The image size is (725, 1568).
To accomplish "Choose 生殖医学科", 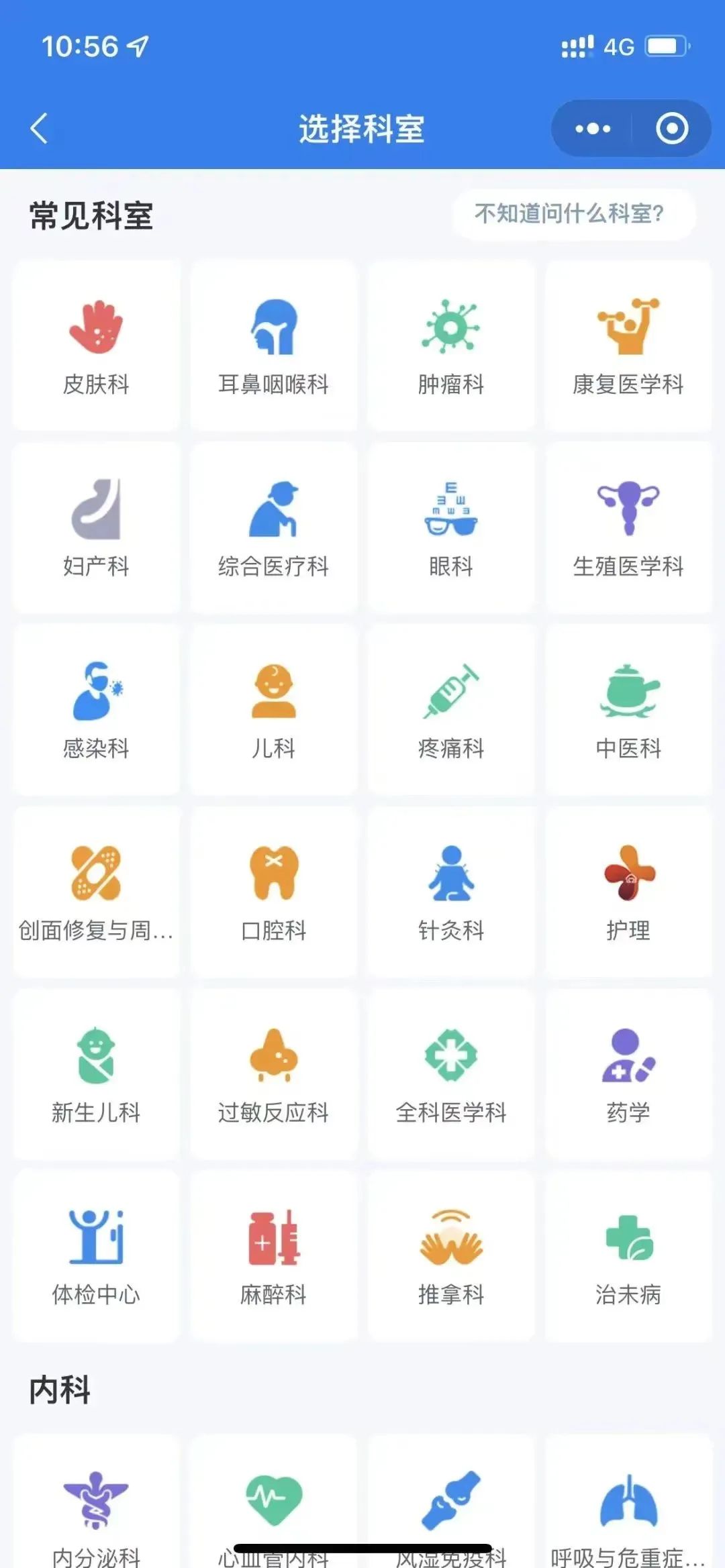I will [628, 527].
